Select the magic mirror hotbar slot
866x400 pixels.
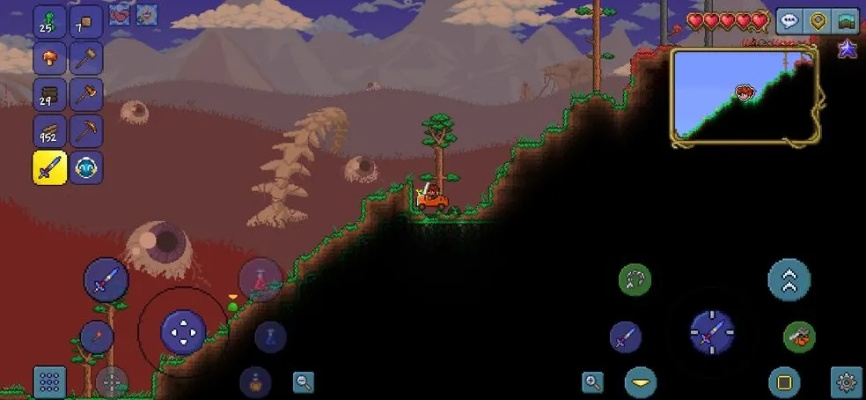tap(87, 167)
